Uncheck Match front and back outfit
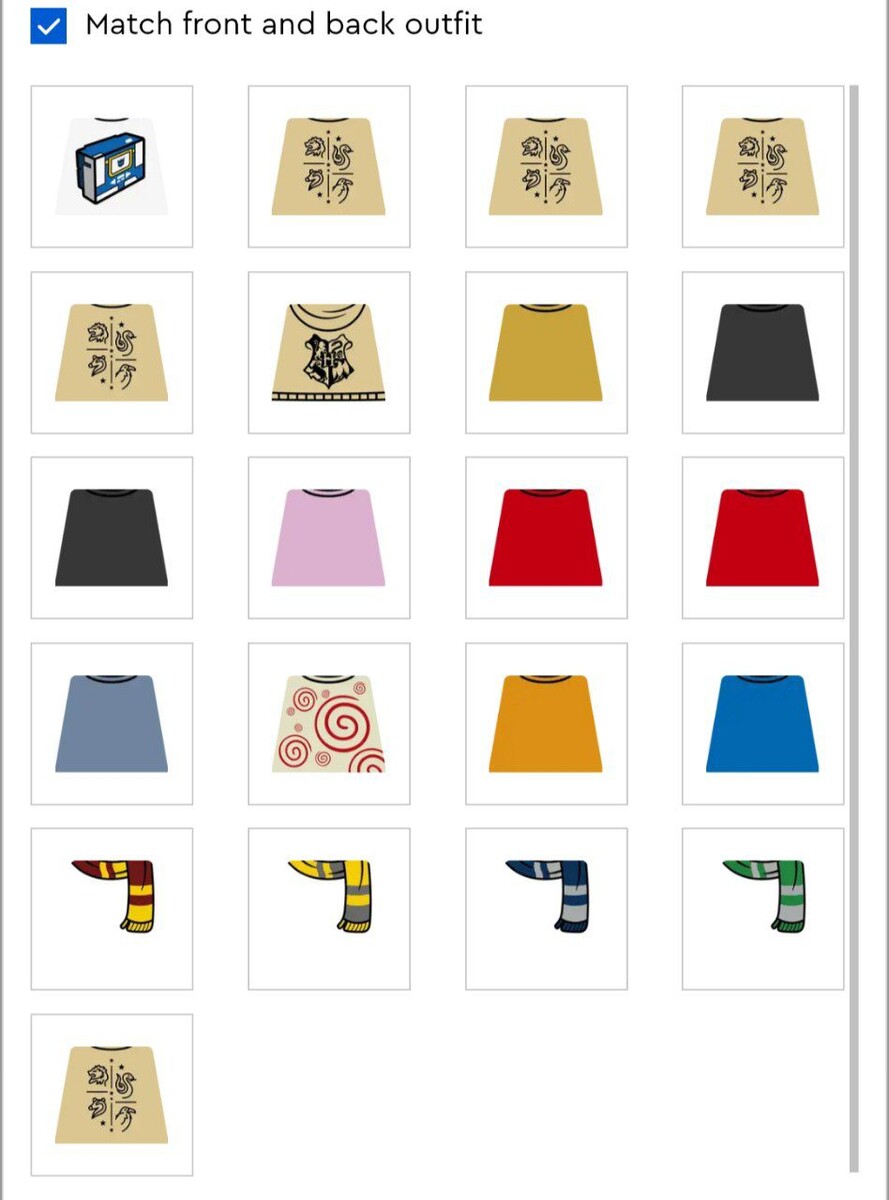Screen dimensions: 889x1200 point(48,26)
